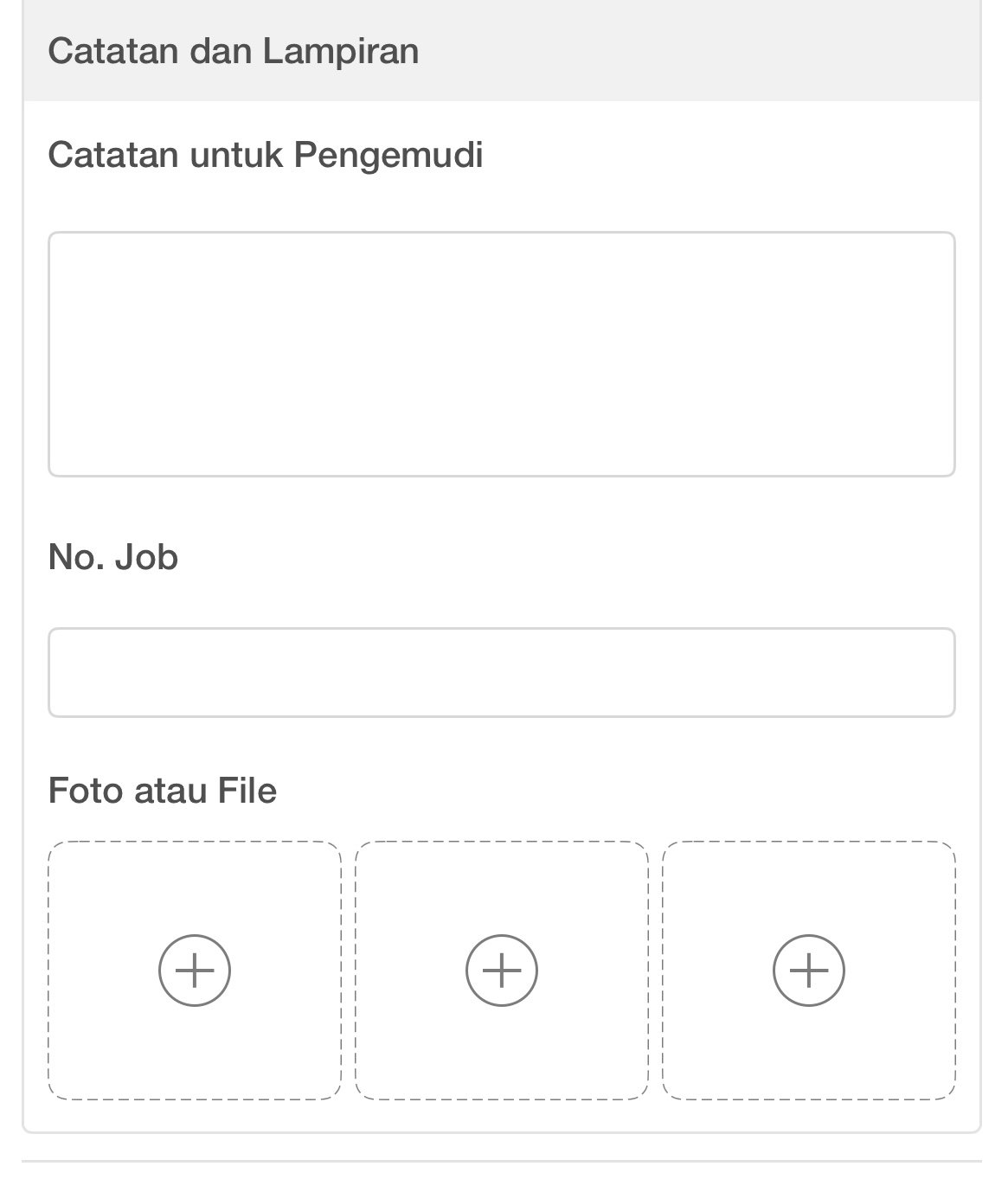Click the middle plus icon under Foto atau File
The width and height of the screenshot is (1008, 1179).
click(x=500, y=971)
